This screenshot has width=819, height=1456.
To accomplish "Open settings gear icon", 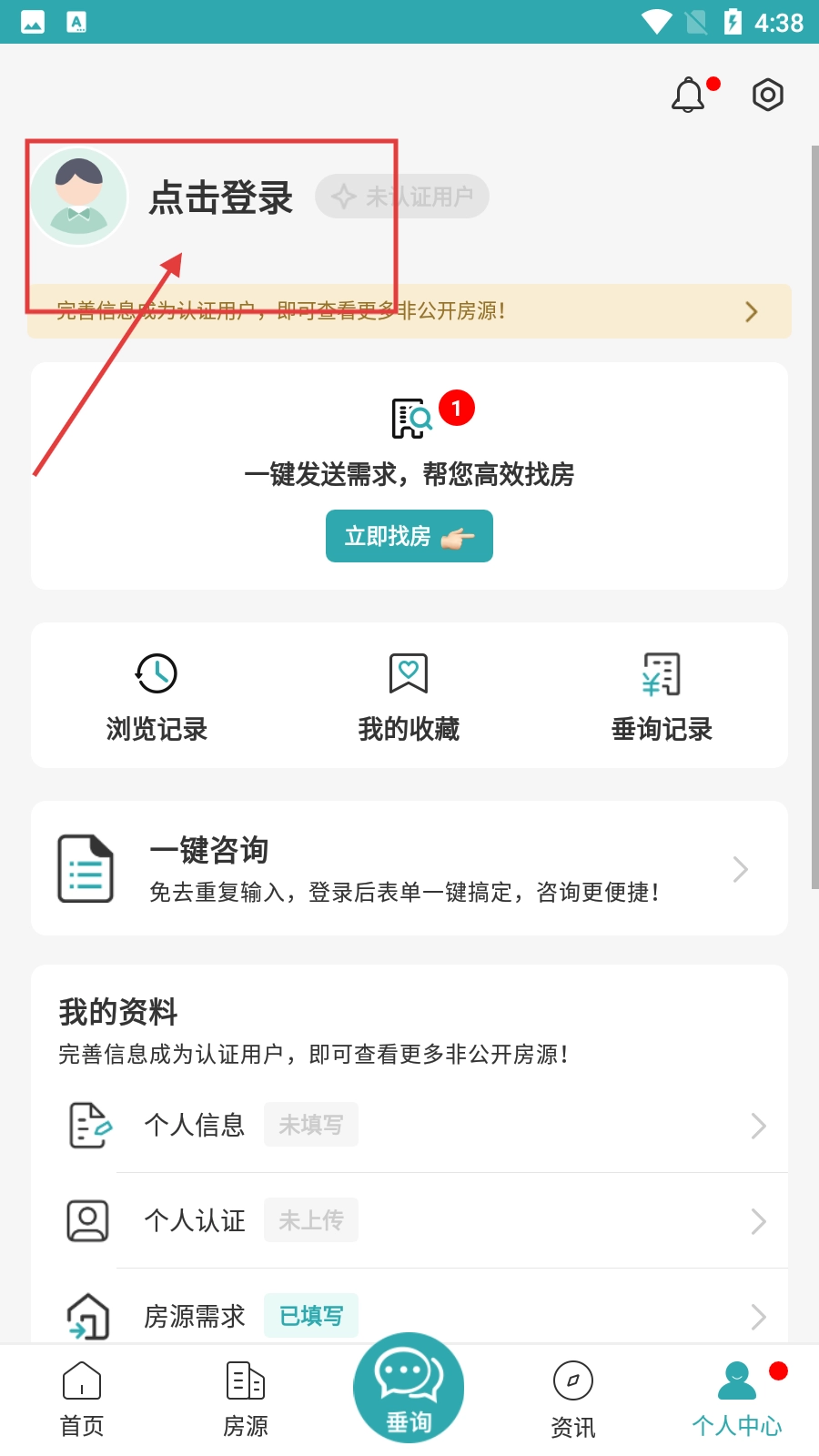I will coord(767,95).
